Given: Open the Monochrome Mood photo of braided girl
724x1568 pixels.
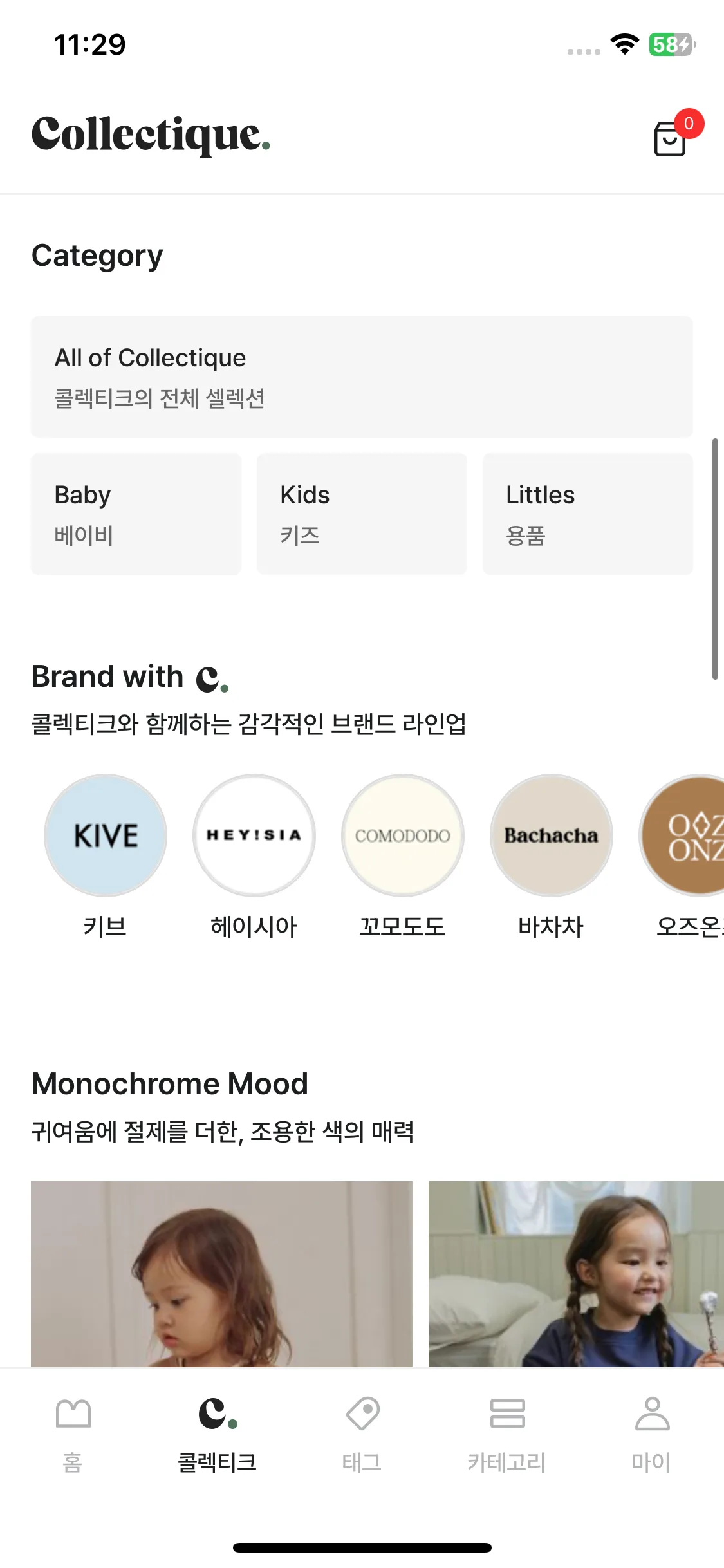Looking at the screenshot, I should coord(576,1274).
